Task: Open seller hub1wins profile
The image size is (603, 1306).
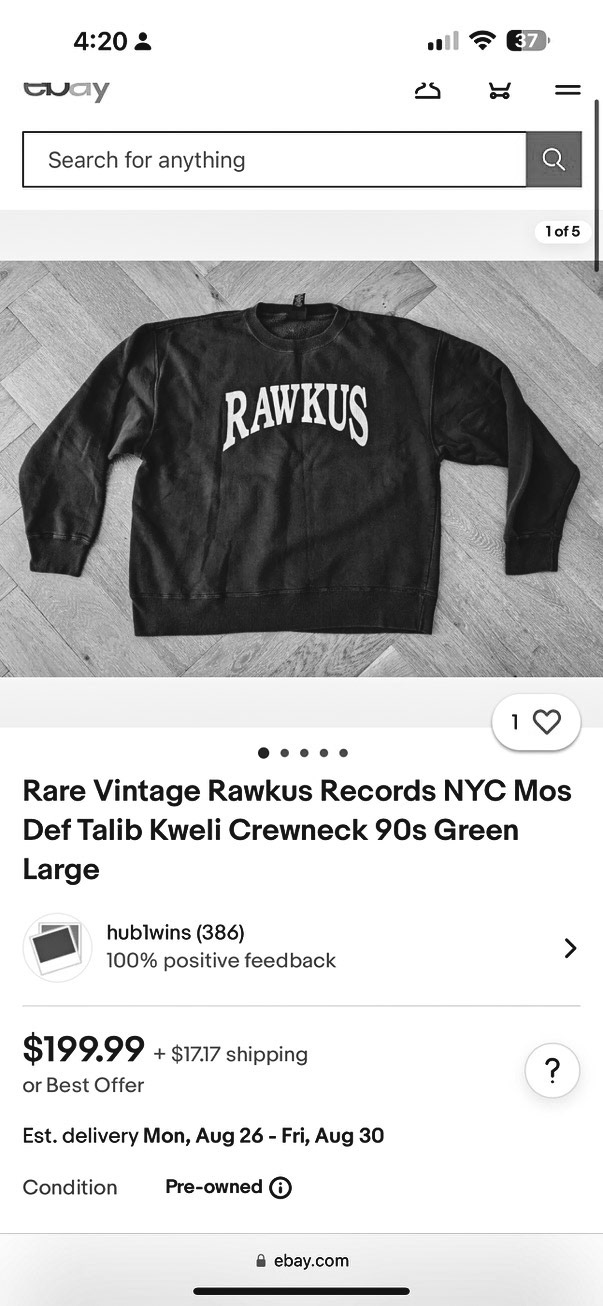Action: [300, 947]
